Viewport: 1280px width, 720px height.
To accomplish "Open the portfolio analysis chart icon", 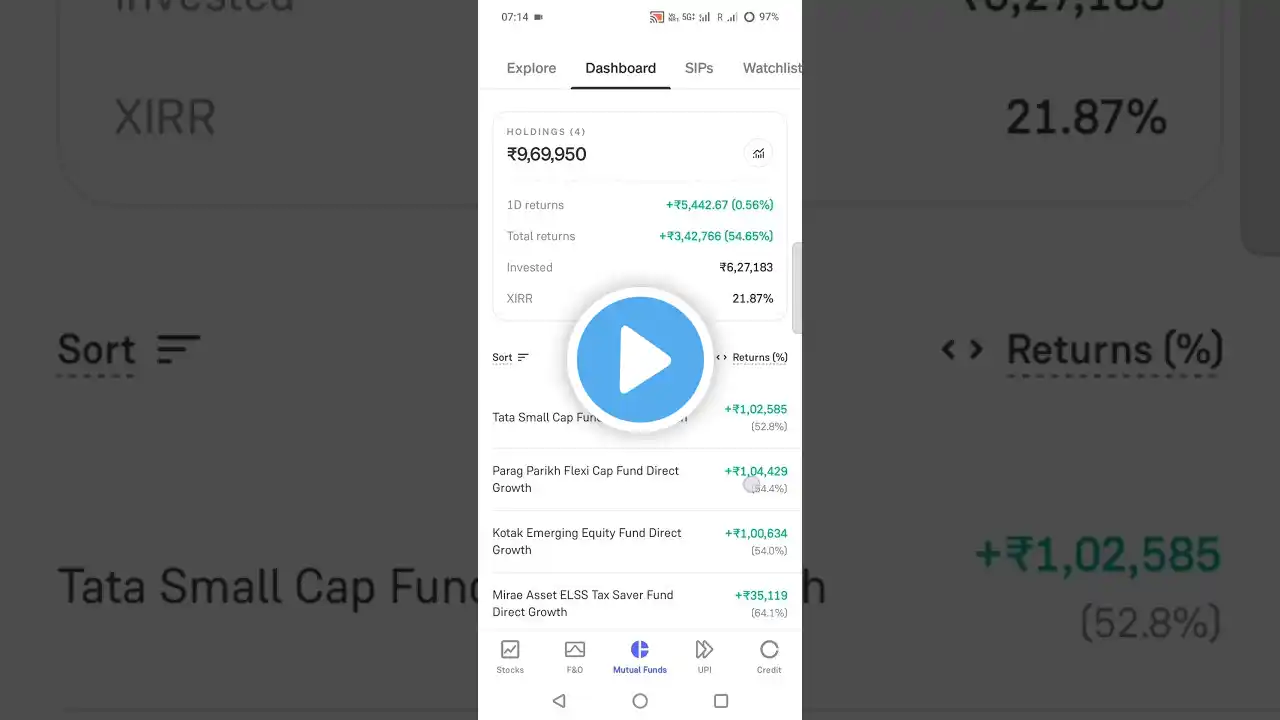I will (x=758, y=153).
